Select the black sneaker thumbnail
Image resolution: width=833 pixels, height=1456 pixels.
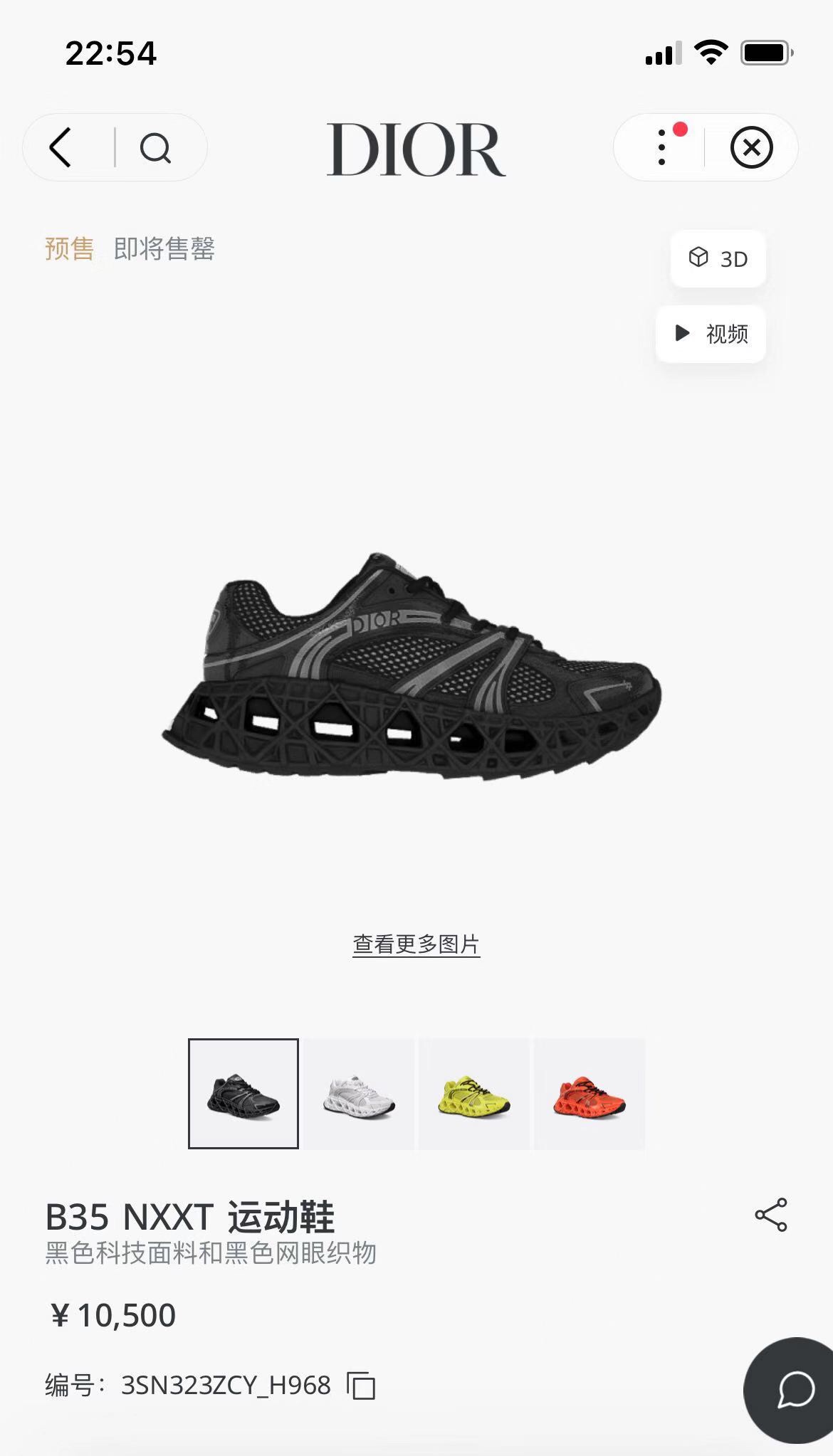[x=243, y=1094]
